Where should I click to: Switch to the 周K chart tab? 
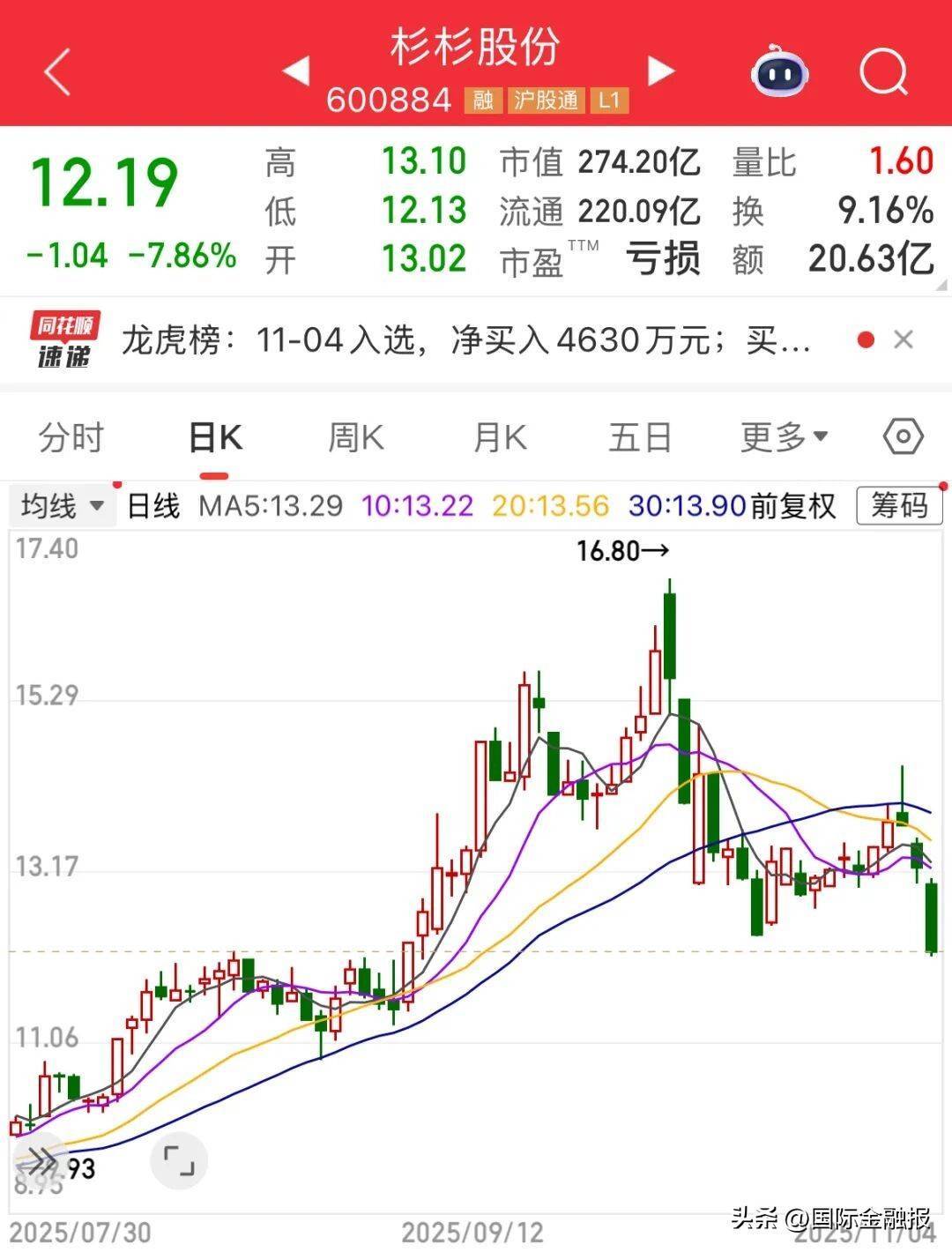pyautogui.click(x=356, y=437)
